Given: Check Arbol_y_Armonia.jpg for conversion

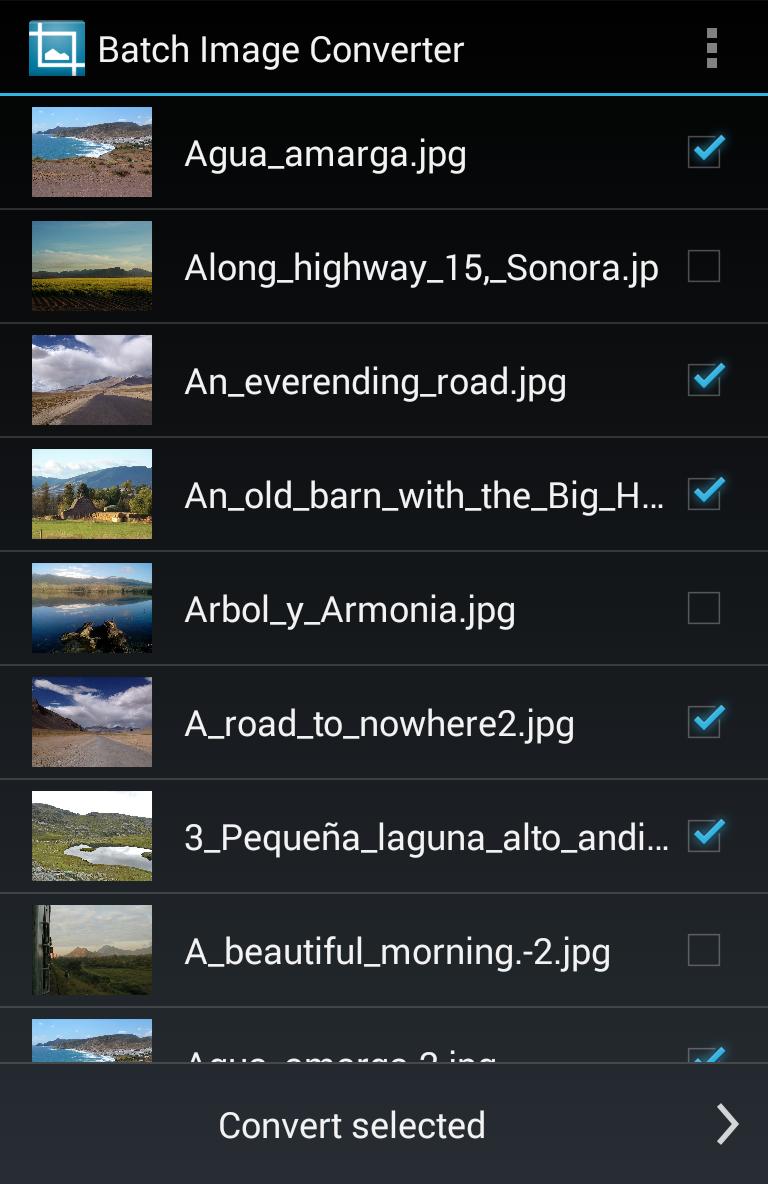Looking at the screenshot, I should coord(705,608).
